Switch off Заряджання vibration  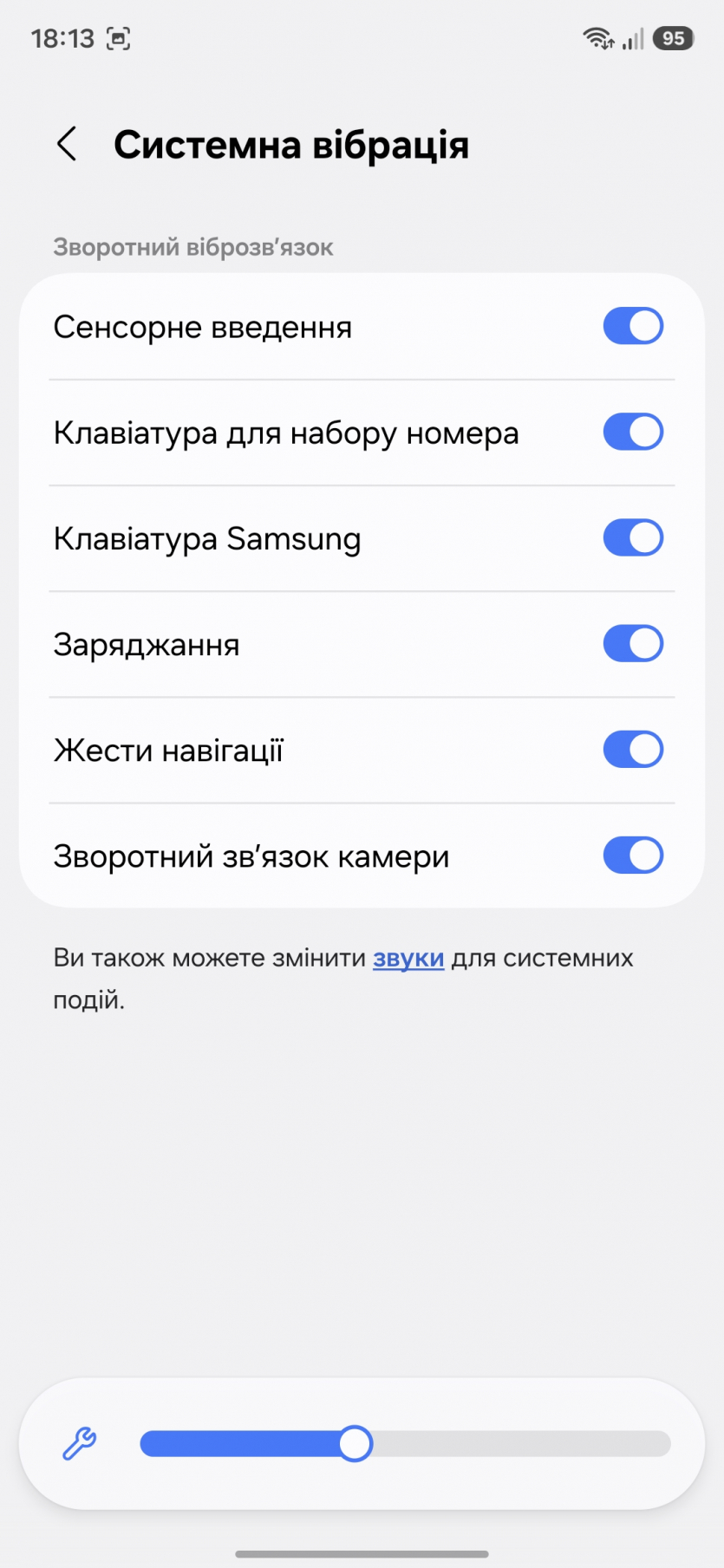[633, 644]
